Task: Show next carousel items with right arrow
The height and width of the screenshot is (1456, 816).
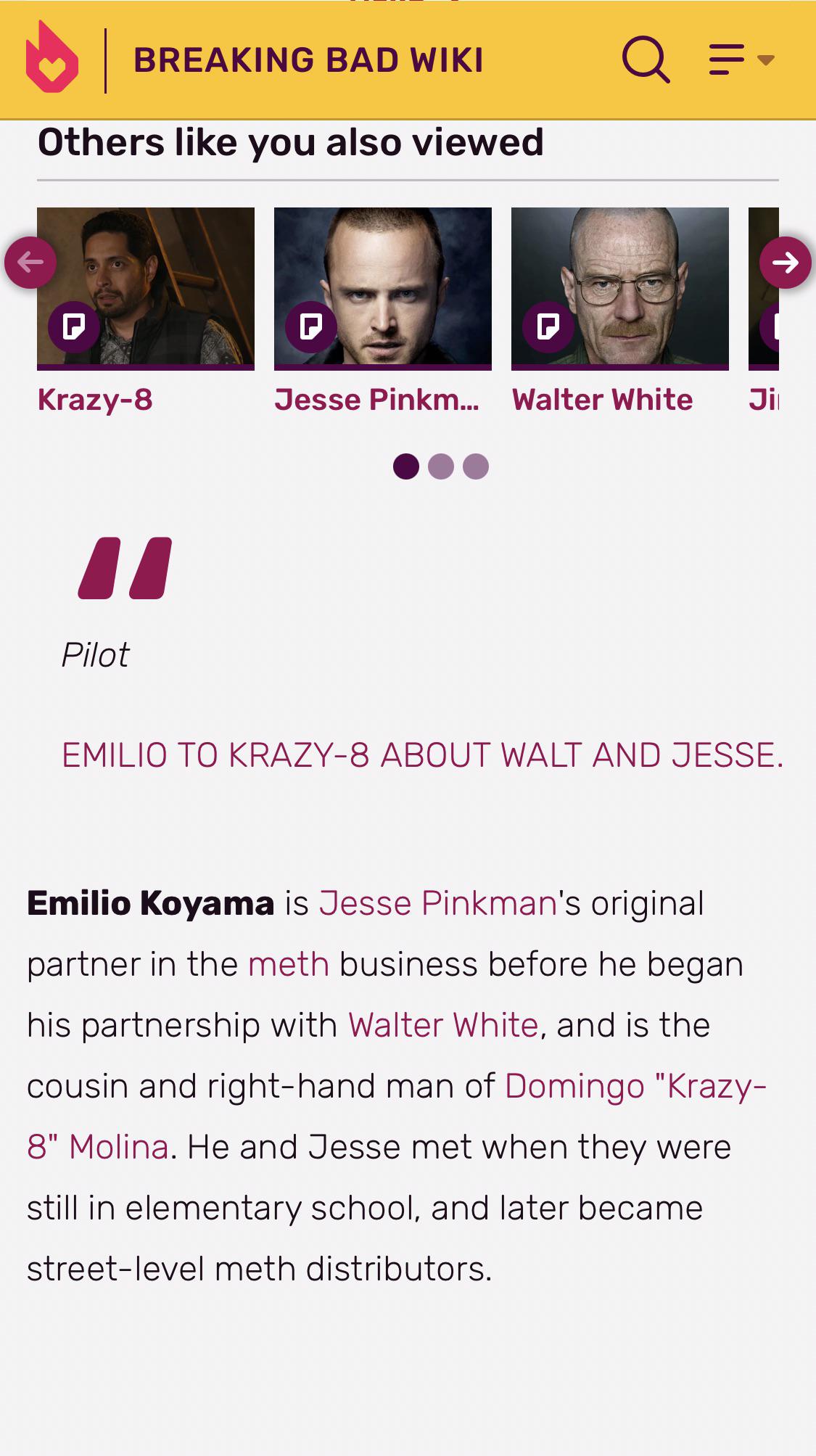Action: 786,262
